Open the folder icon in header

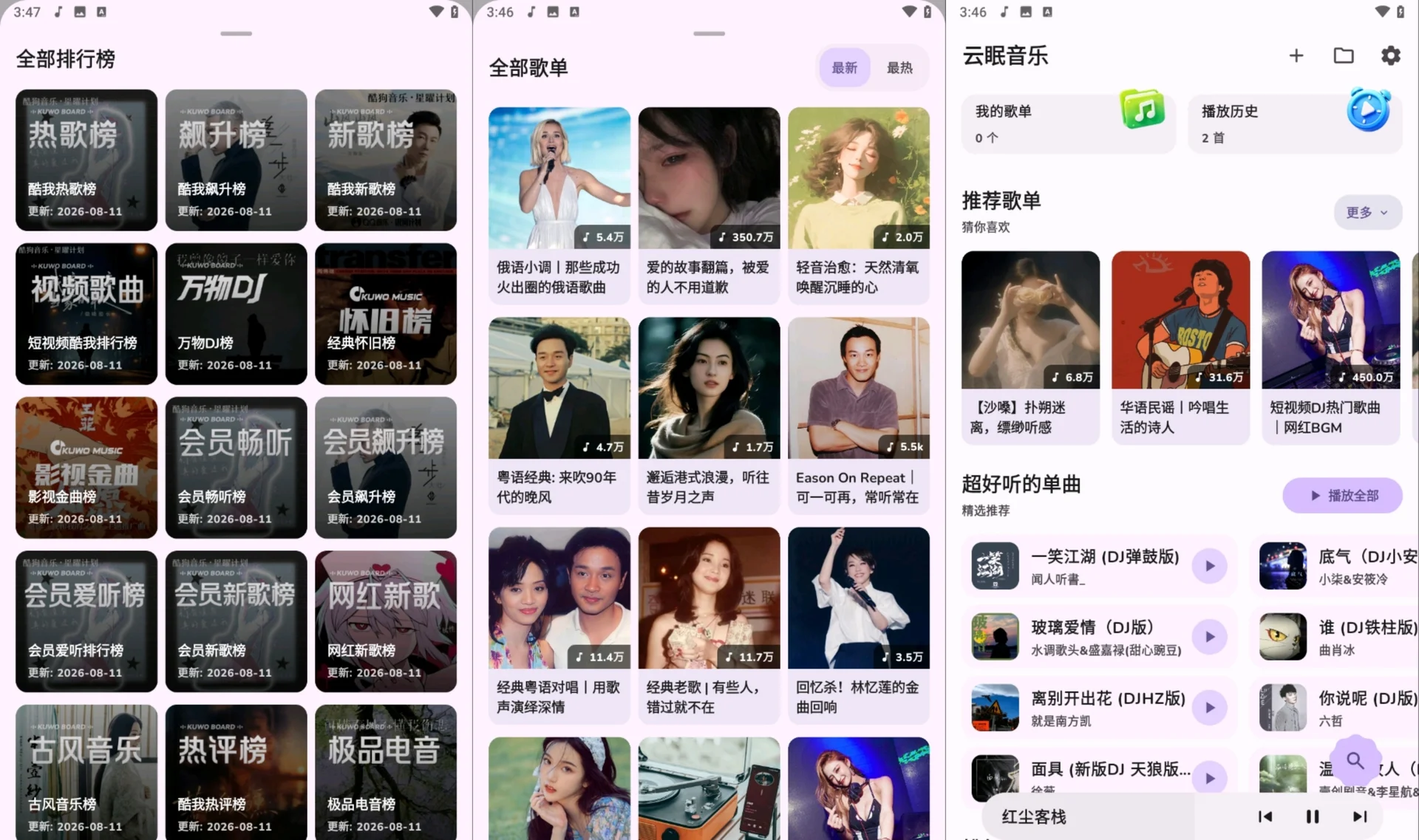[1343, 55]
